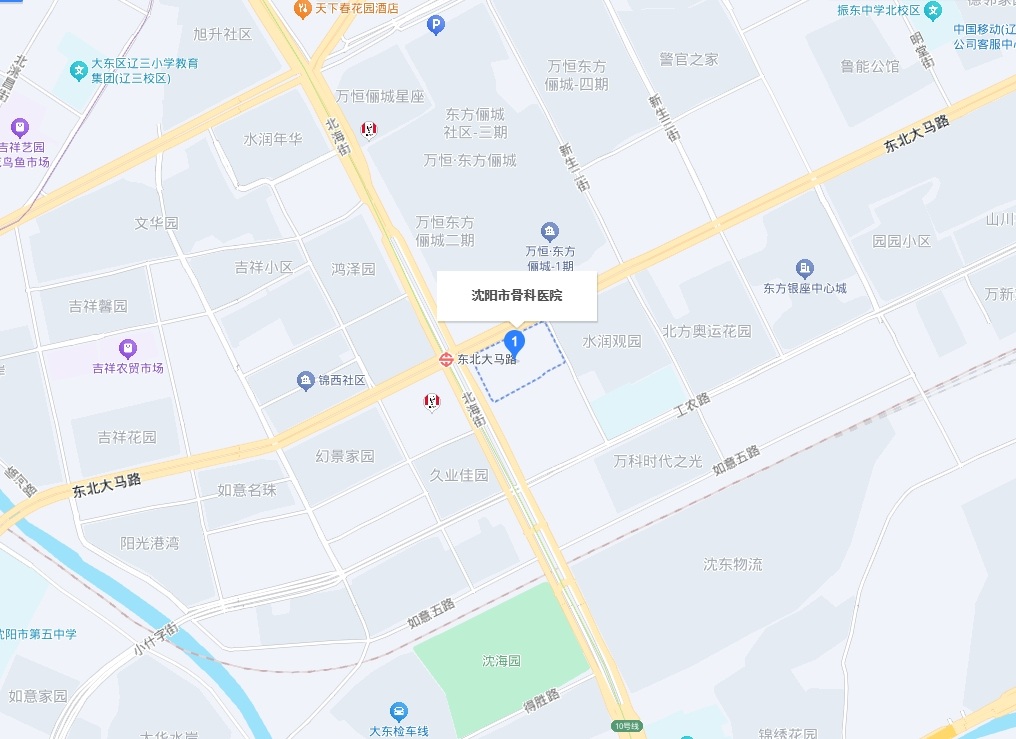The width and height of the screenshot is (1016, 739).
Task: Select the 东北大马路 subway station icon
Action: point(446,359)
